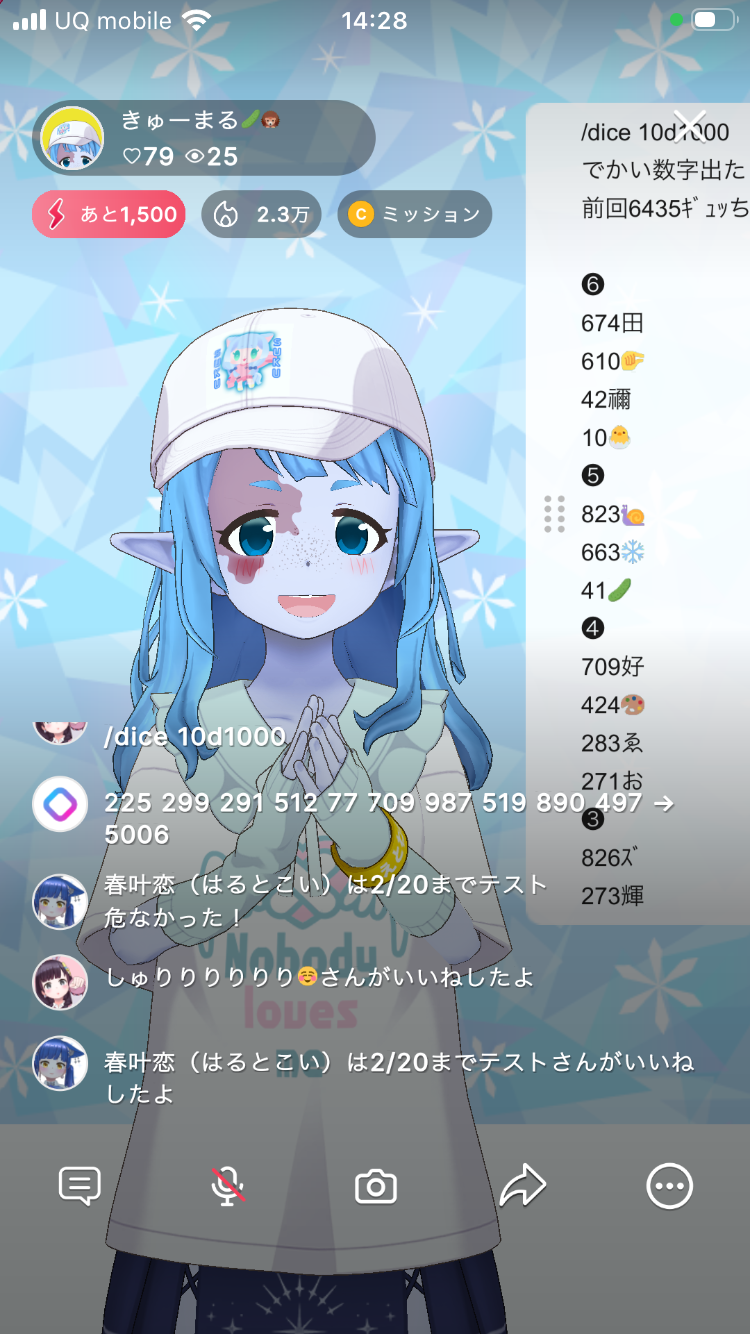Open the comment input
Image resolution: width=750 pixels, height=1334 pixels.
(80, 1187)
